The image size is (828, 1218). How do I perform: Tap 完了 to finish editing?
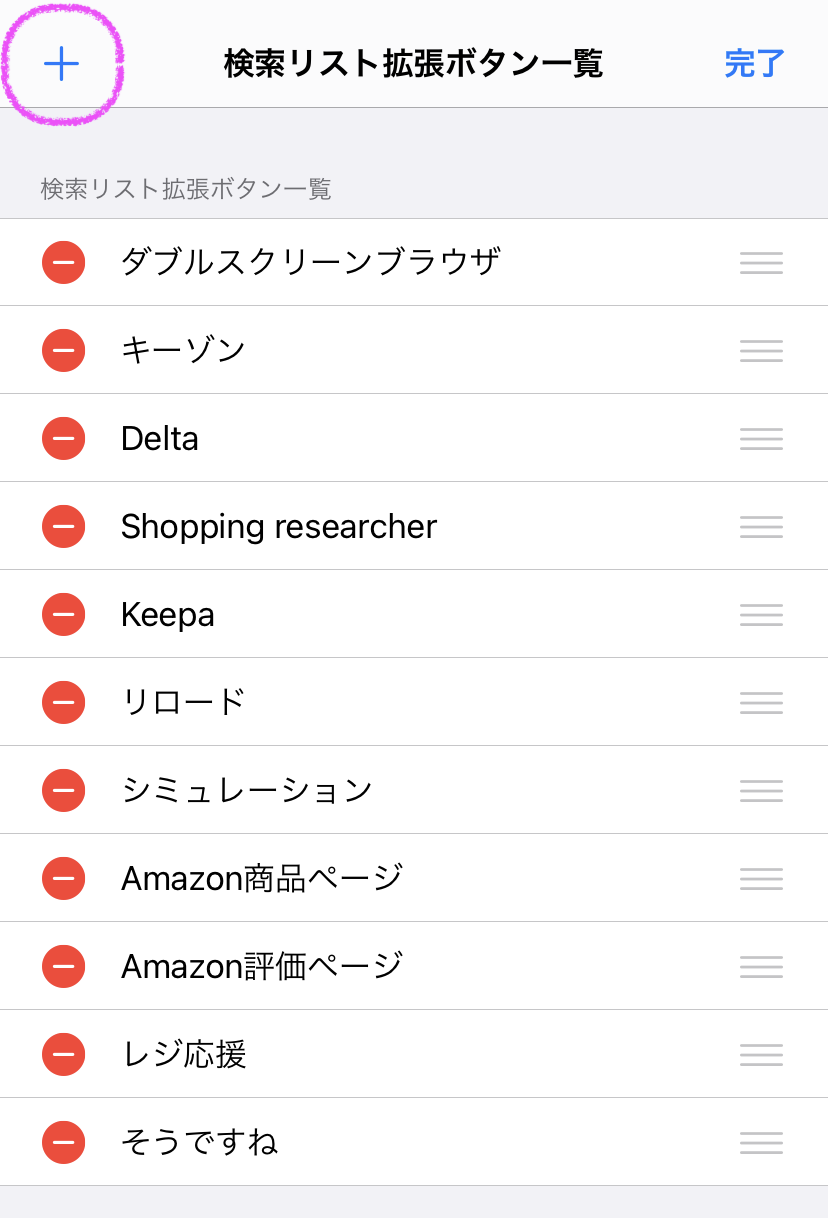coord(754,64)
